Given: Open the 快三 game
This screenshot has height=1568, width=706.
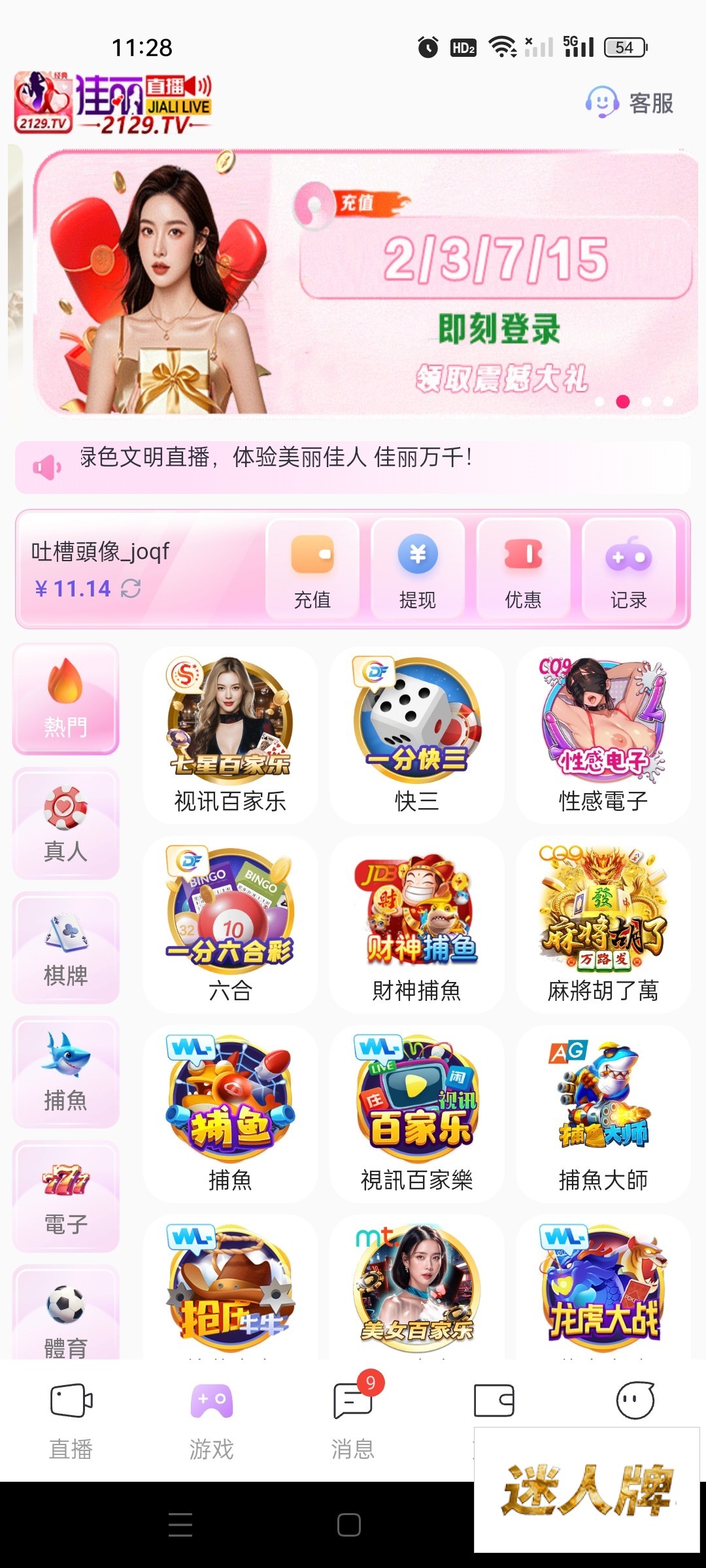Looking at the screenshot, I should pos(417,734).
